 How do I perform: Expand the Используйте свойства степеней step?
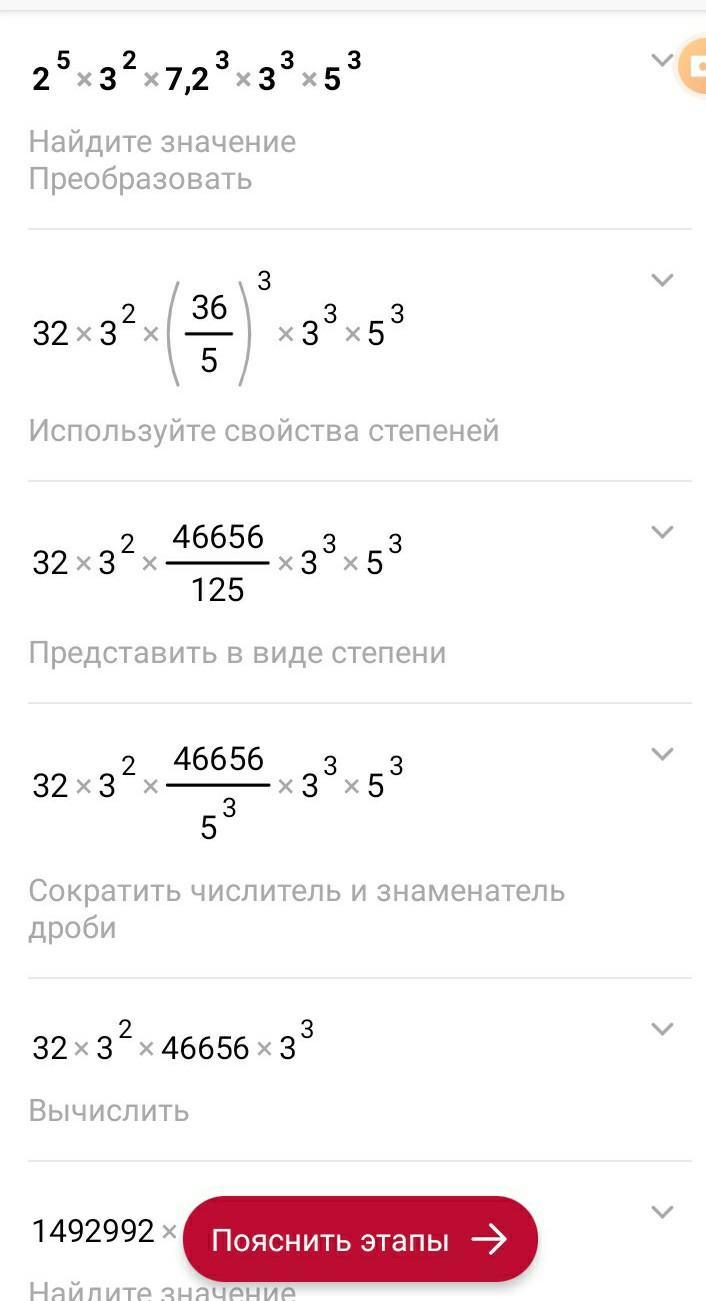click(x=662, y=280)
